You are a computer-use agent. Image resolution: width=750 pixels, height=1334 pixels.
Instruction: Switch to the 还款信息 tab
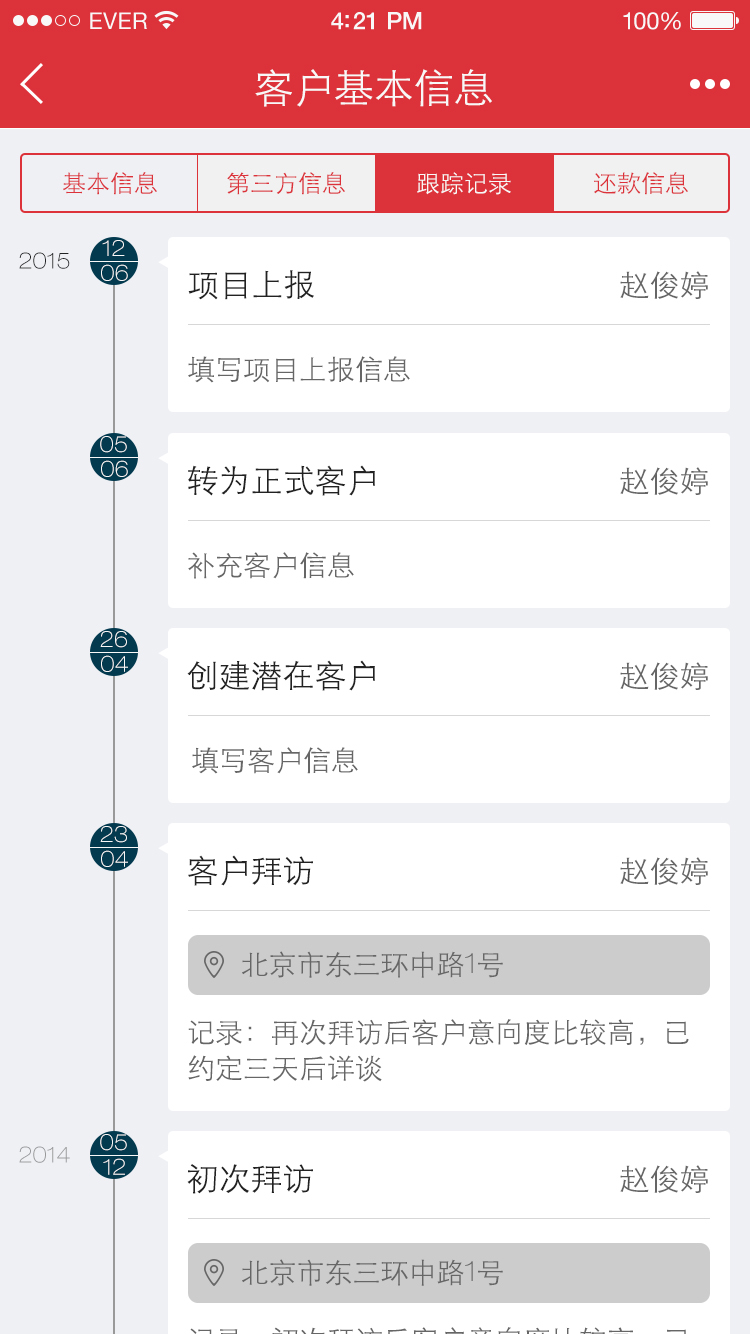[x=641, y=183]
